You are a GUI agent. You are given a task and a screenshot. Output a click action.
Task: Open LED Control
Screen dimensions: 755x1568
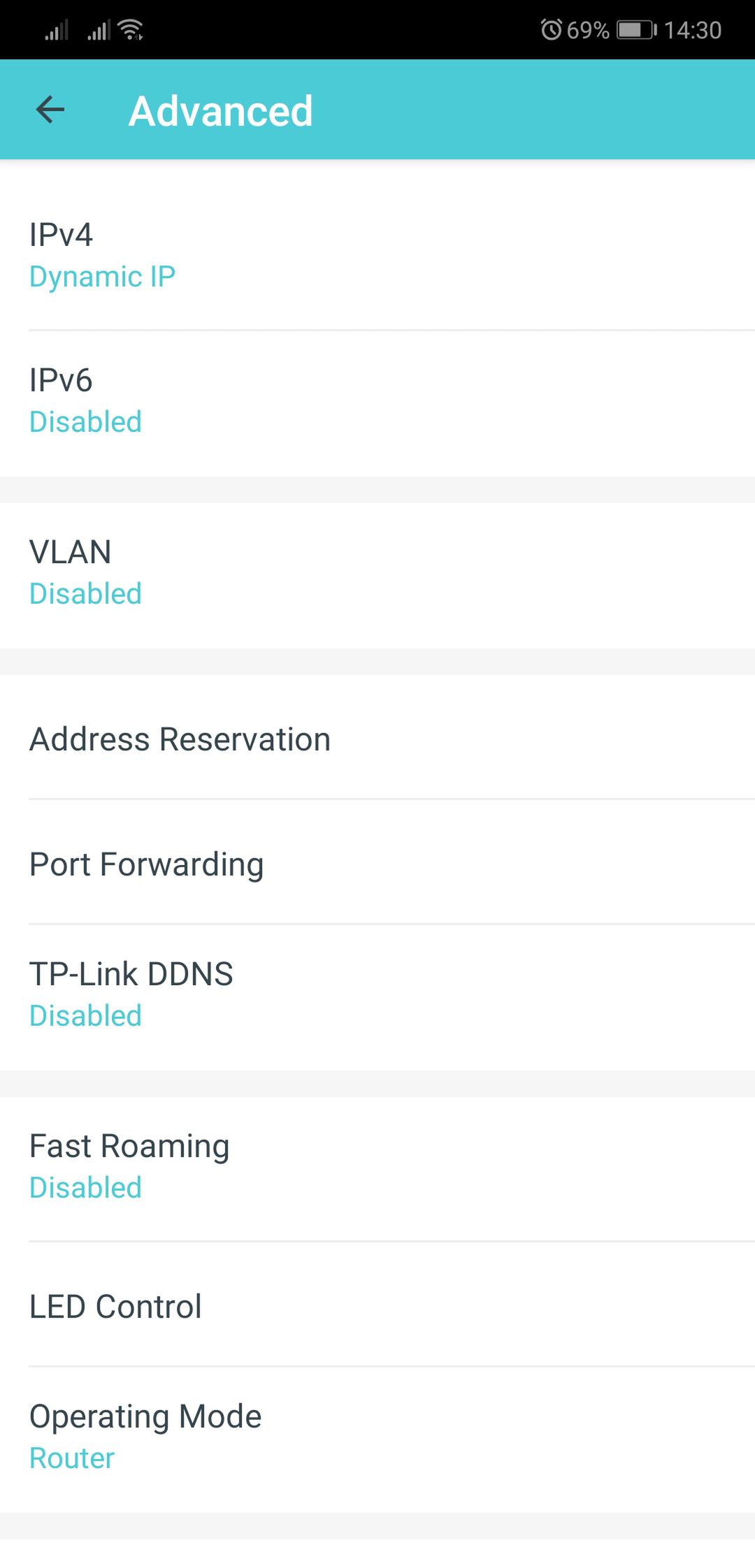pos(377,1305)
